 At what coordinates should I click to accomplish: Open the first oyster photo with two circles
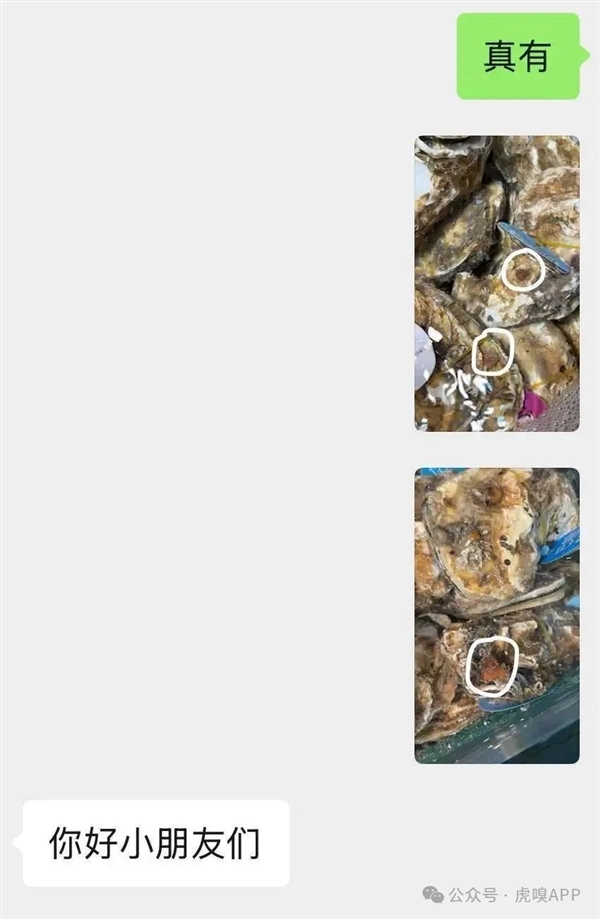click(x=497, y=283)
